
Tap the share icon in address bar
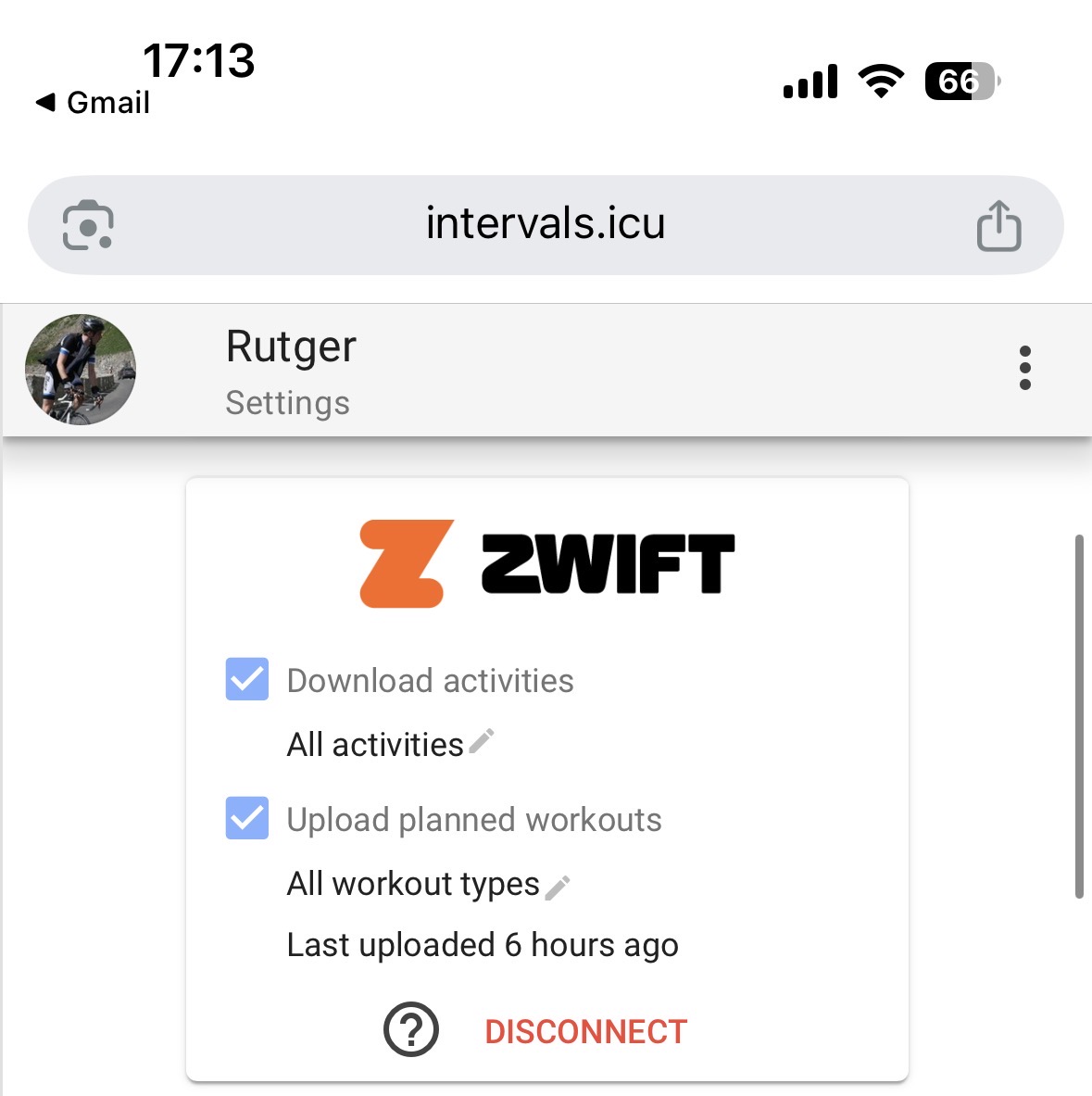pos(998,225)
